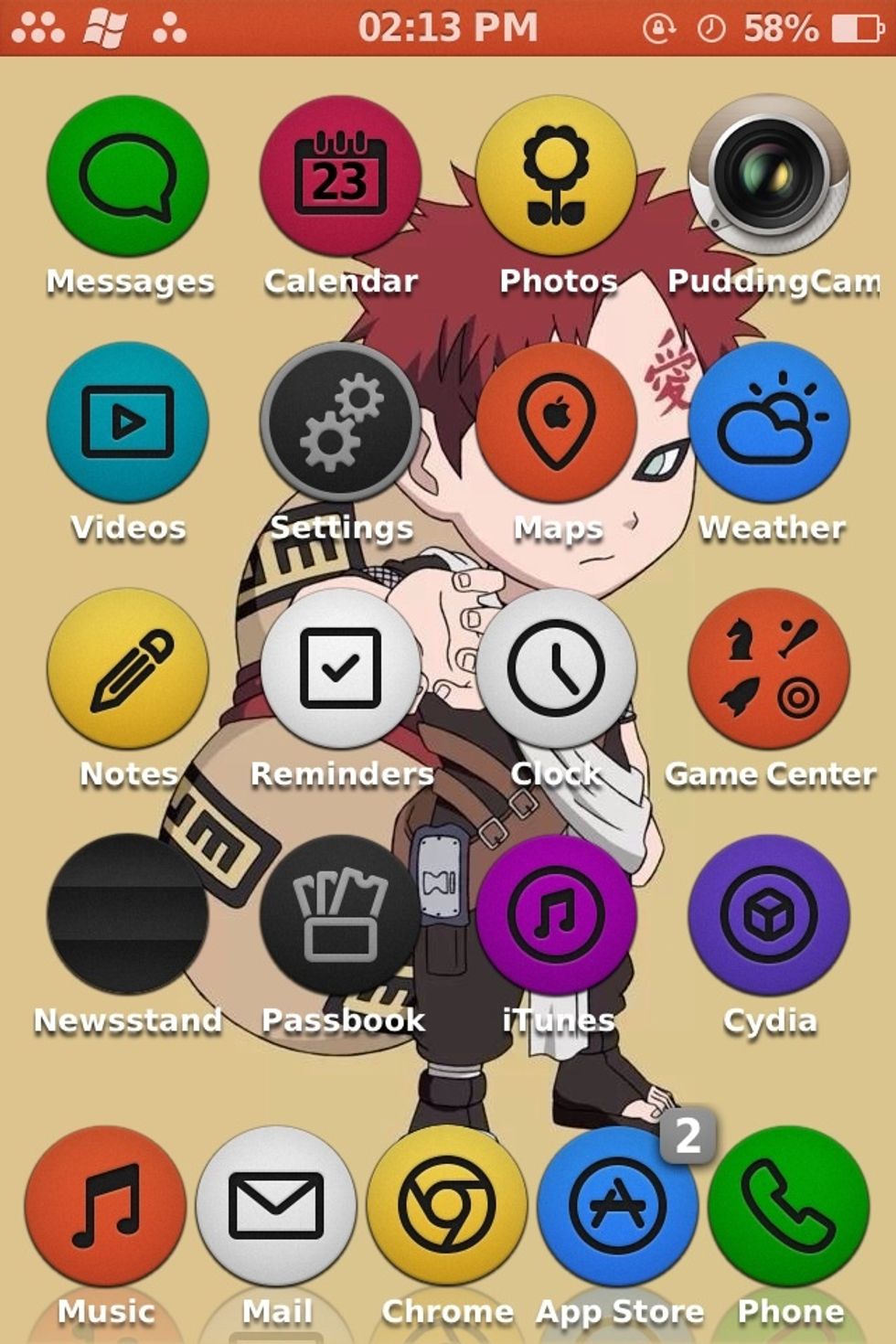Open Settings

pos(340,422)
